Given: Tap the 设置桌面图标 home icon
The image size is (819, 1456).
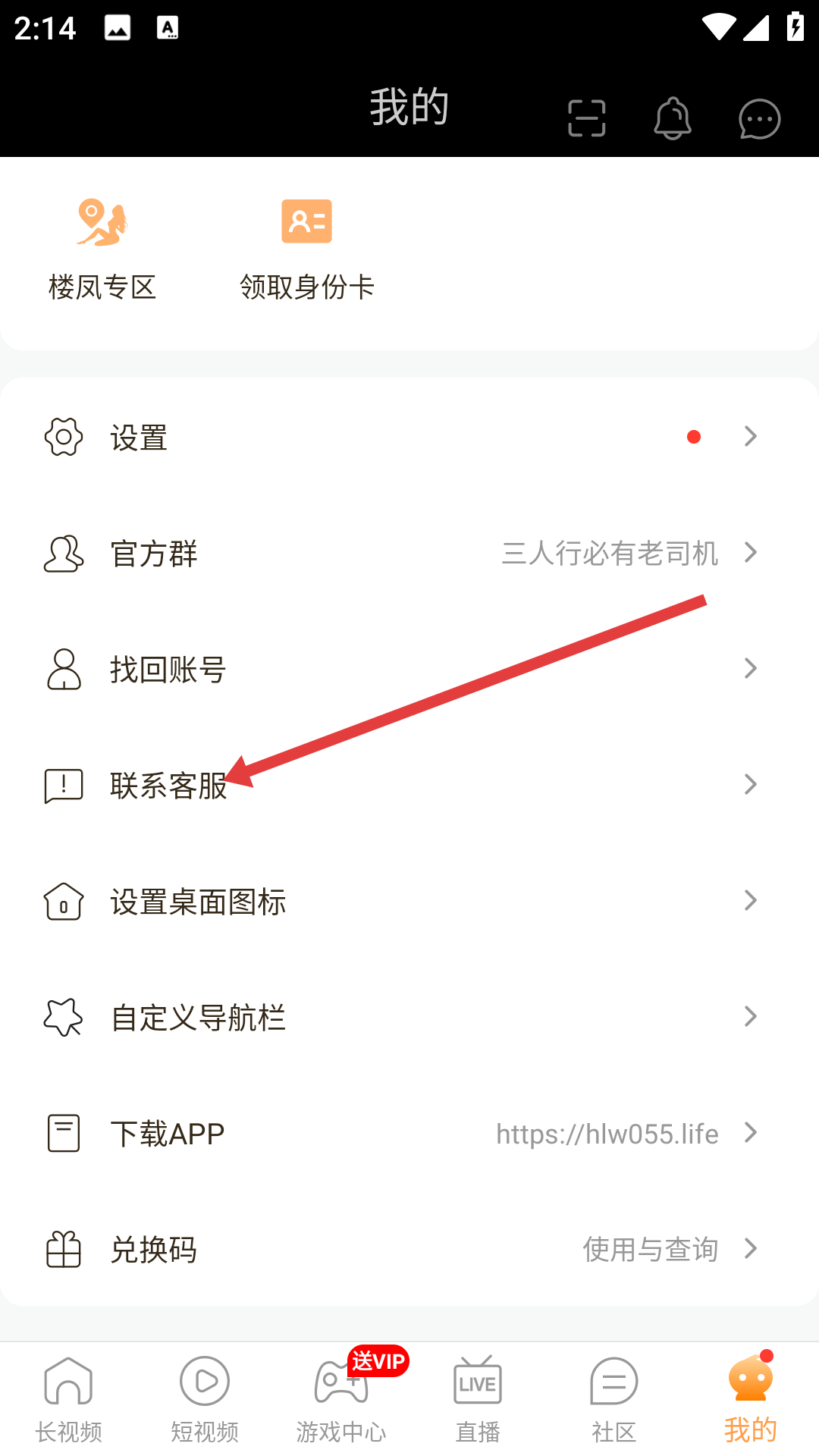Looking at the screenshot, I should [62, 902].
